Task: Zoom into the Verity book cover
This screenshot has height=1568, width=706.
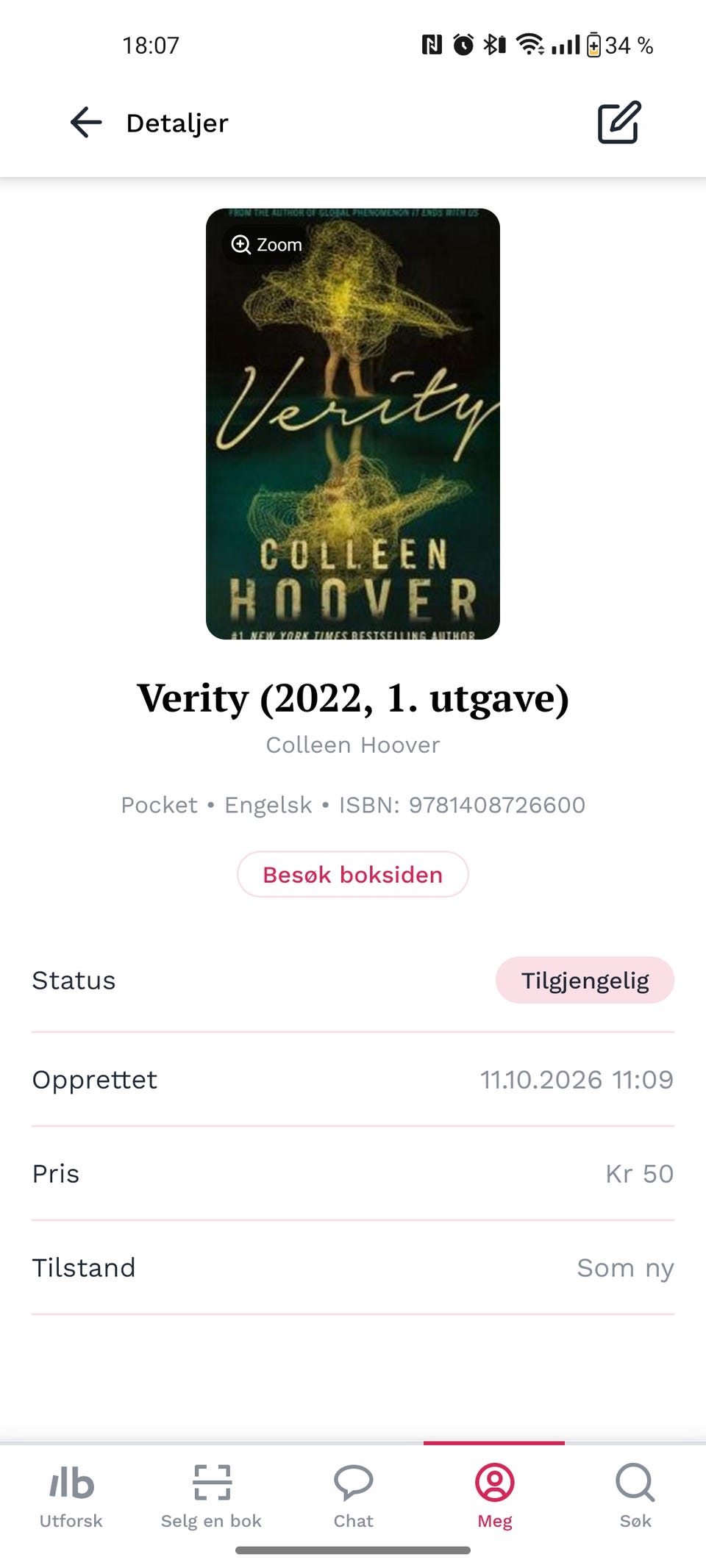Action: coord(266,244)
